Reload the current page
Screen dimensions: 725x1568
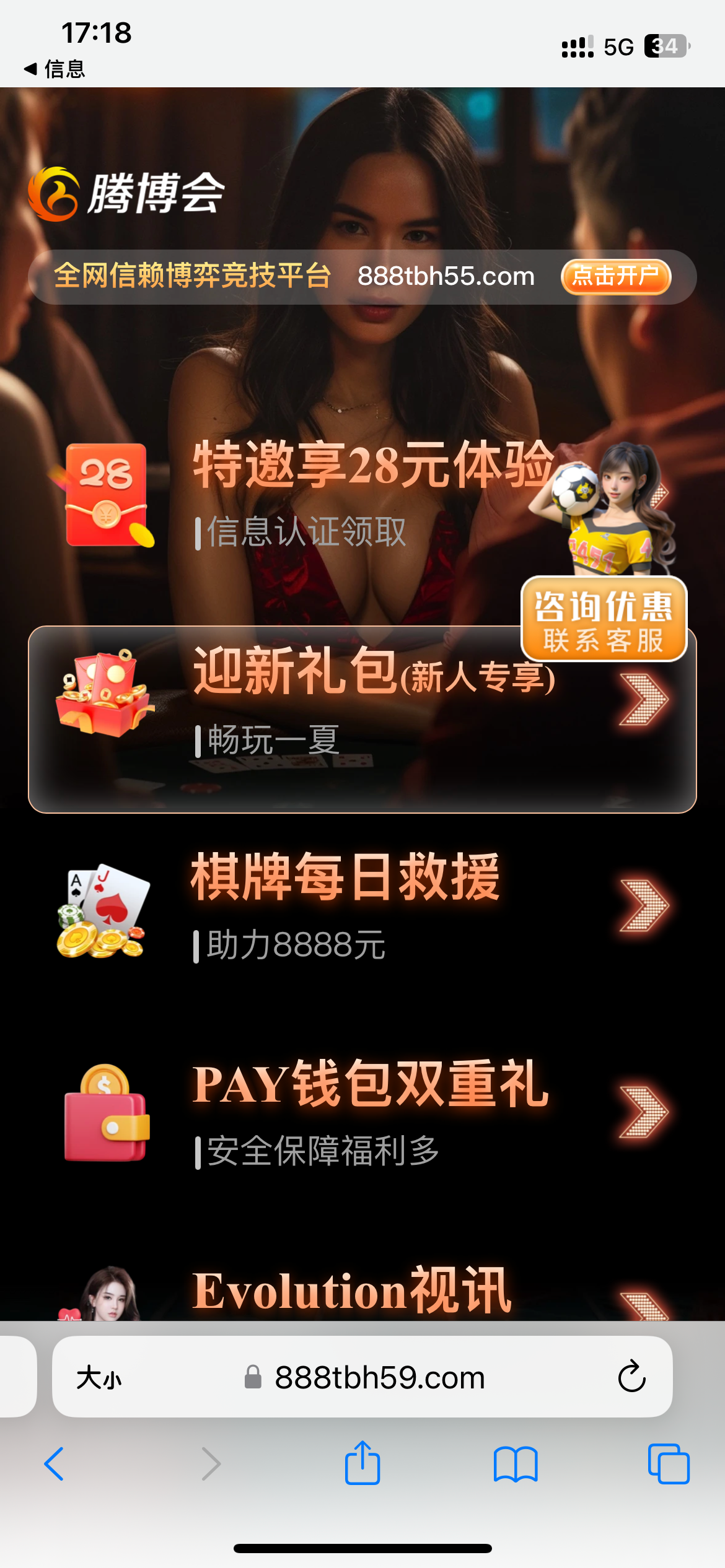[x=631, y=1379]
